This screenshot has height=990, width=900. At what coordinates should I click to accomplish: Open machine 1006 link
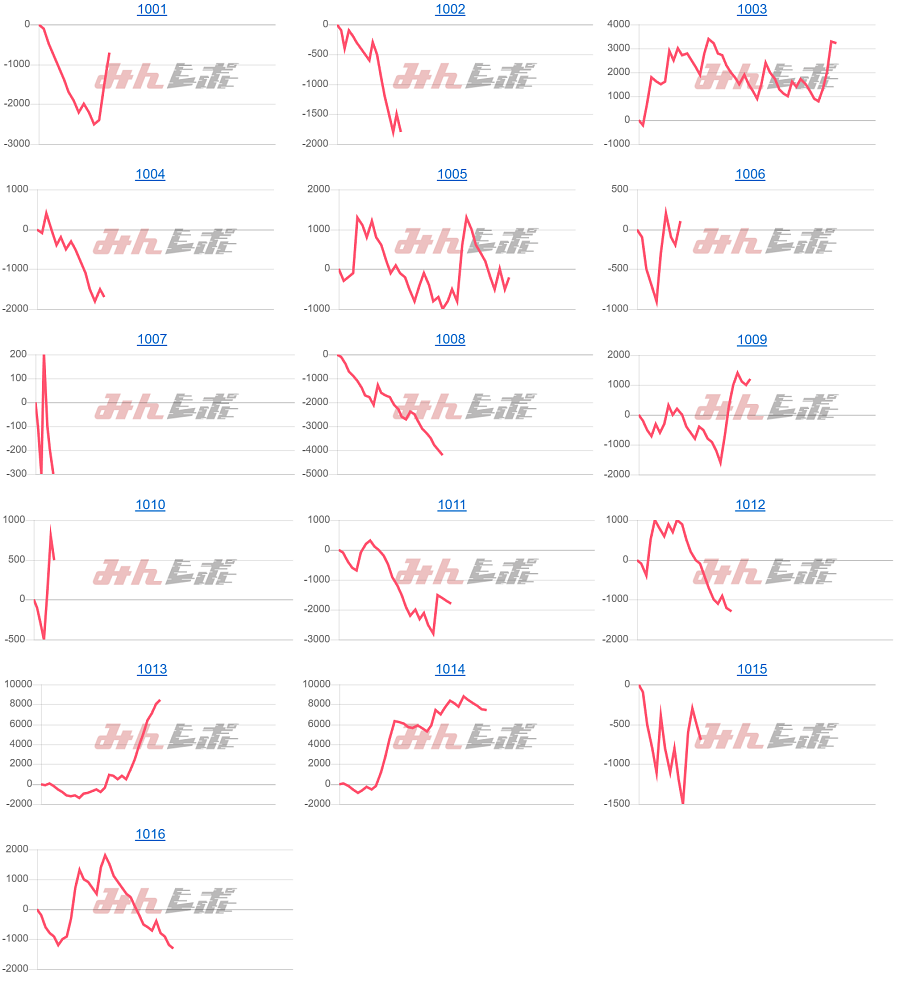750,174
